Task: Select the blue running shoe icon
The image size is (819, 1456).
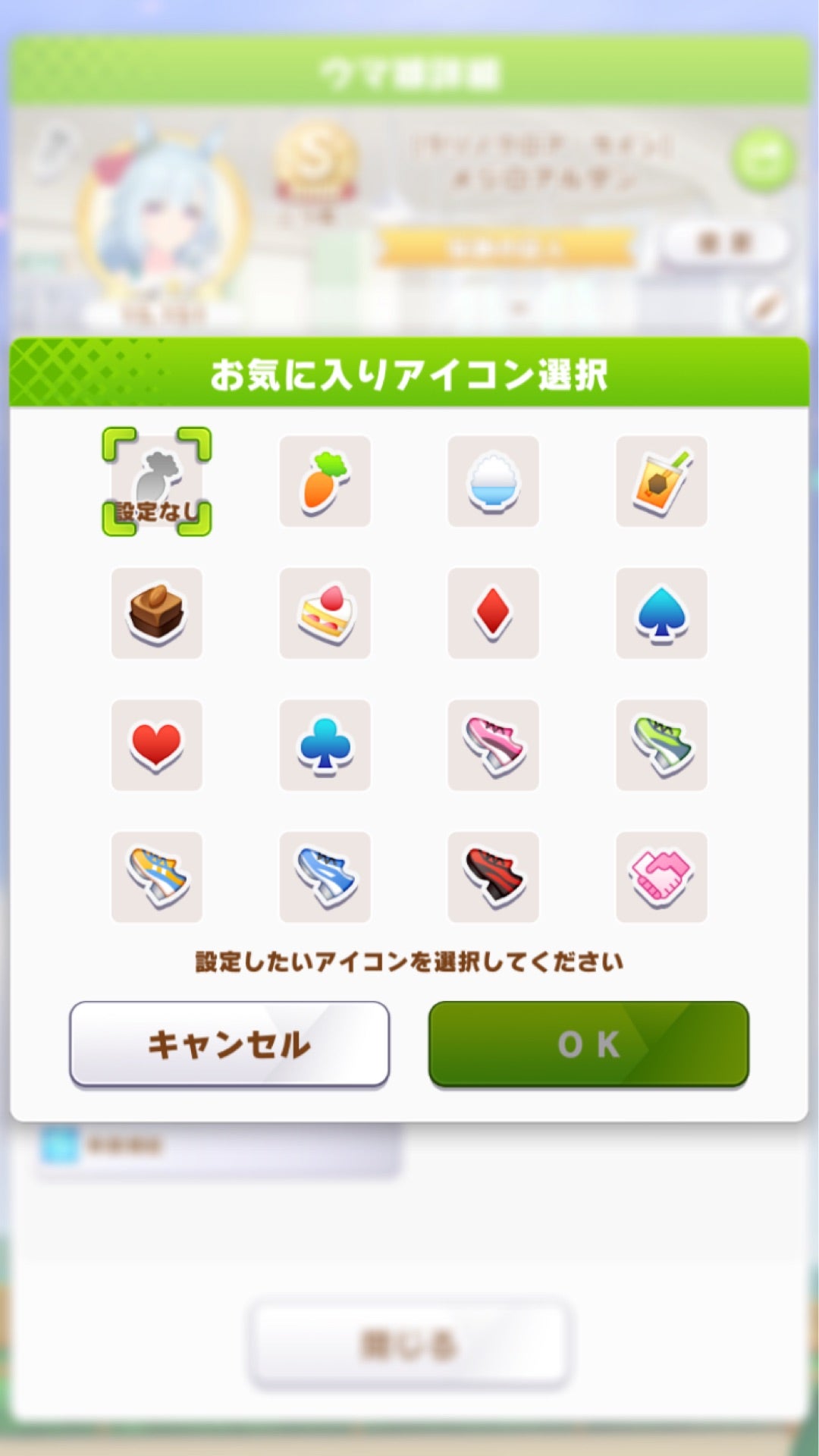Action: [x=325, y=878]
